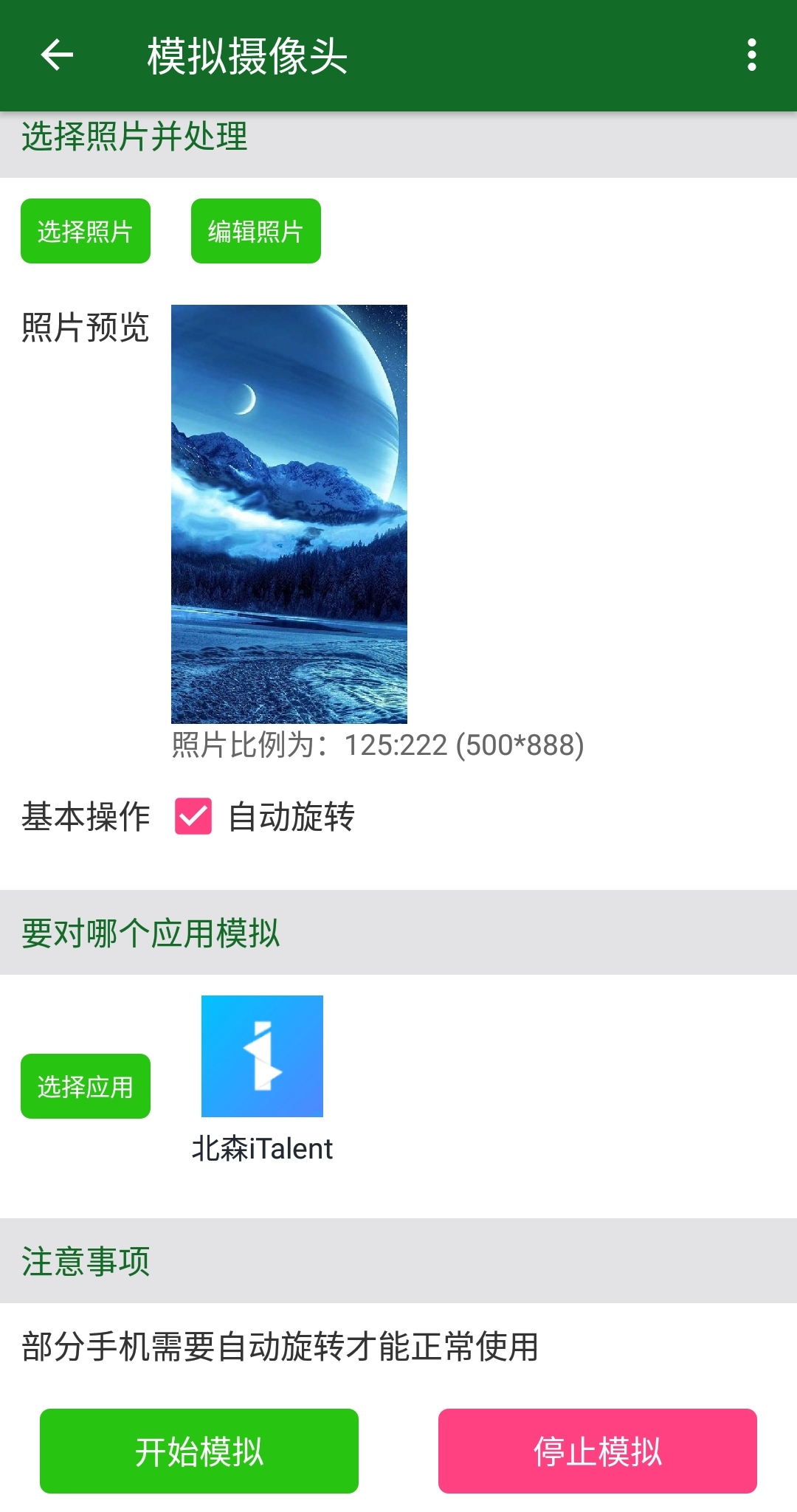Select the 基本操作 label
797x1512 pixels.
(x=85, y=816)
